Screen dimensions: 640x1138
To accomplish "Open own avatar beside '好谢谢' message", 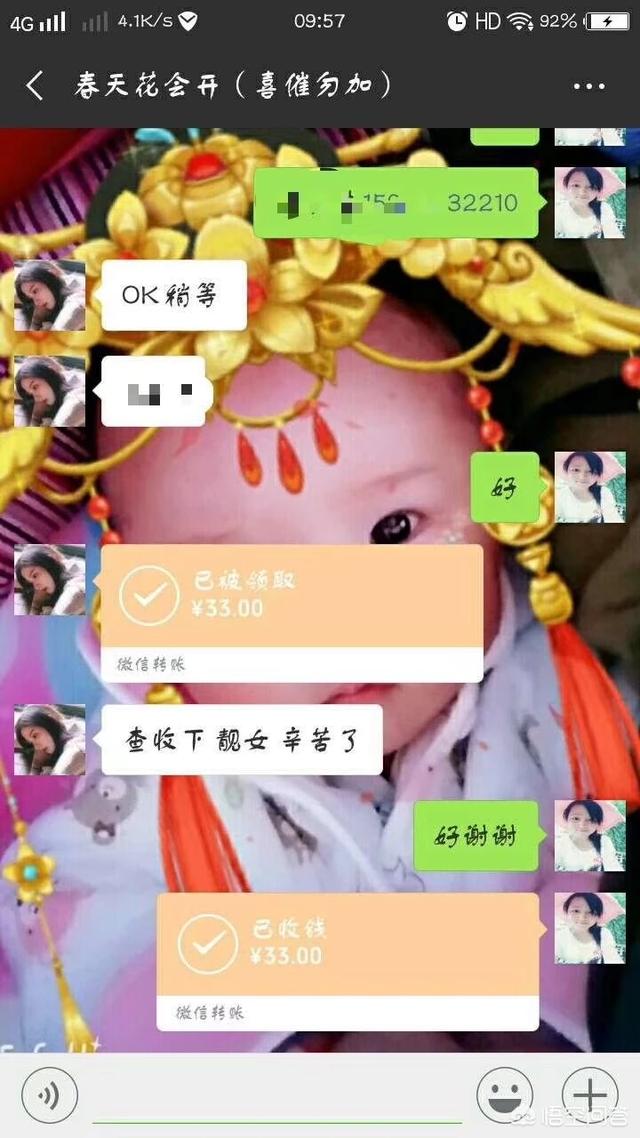I will pos(590,835).
